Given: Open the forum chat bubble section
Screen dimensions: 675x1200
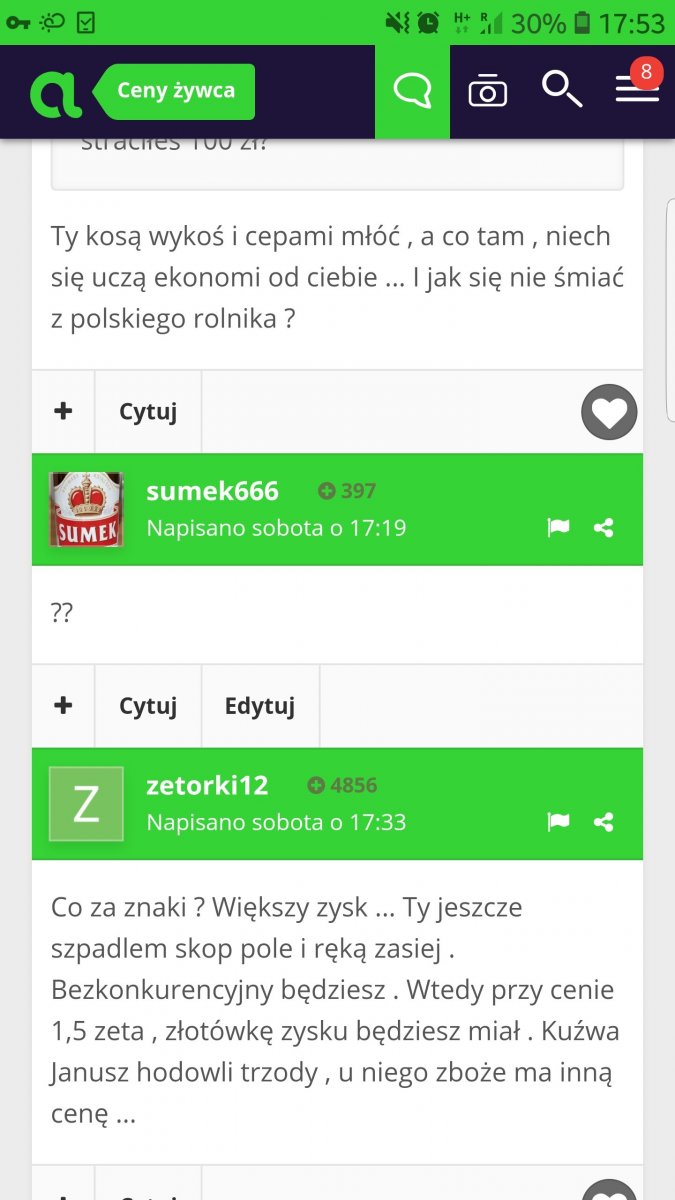Looking at the screenshot, I should [412, 91].
